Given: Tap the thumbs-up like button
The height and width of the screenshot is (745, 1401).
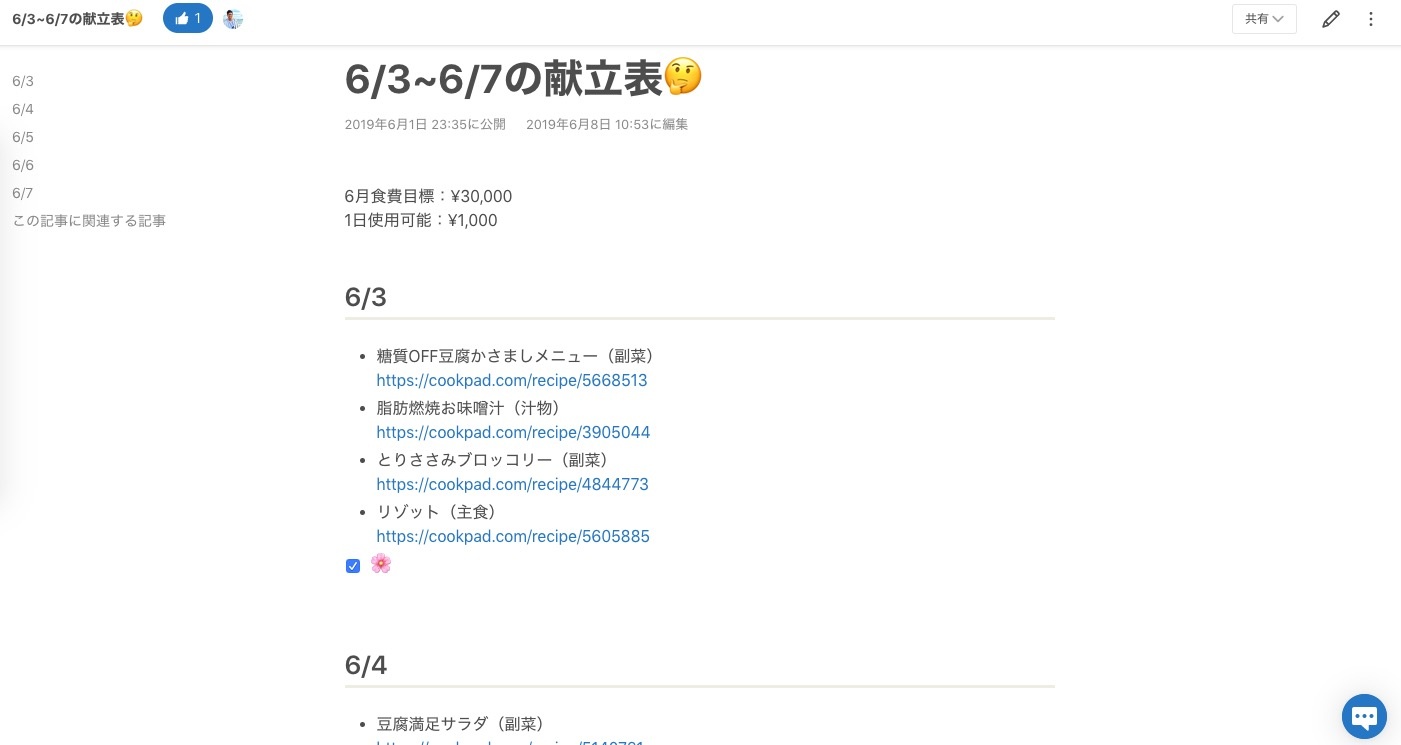Looking at the screenshot, I should point(187,18).
